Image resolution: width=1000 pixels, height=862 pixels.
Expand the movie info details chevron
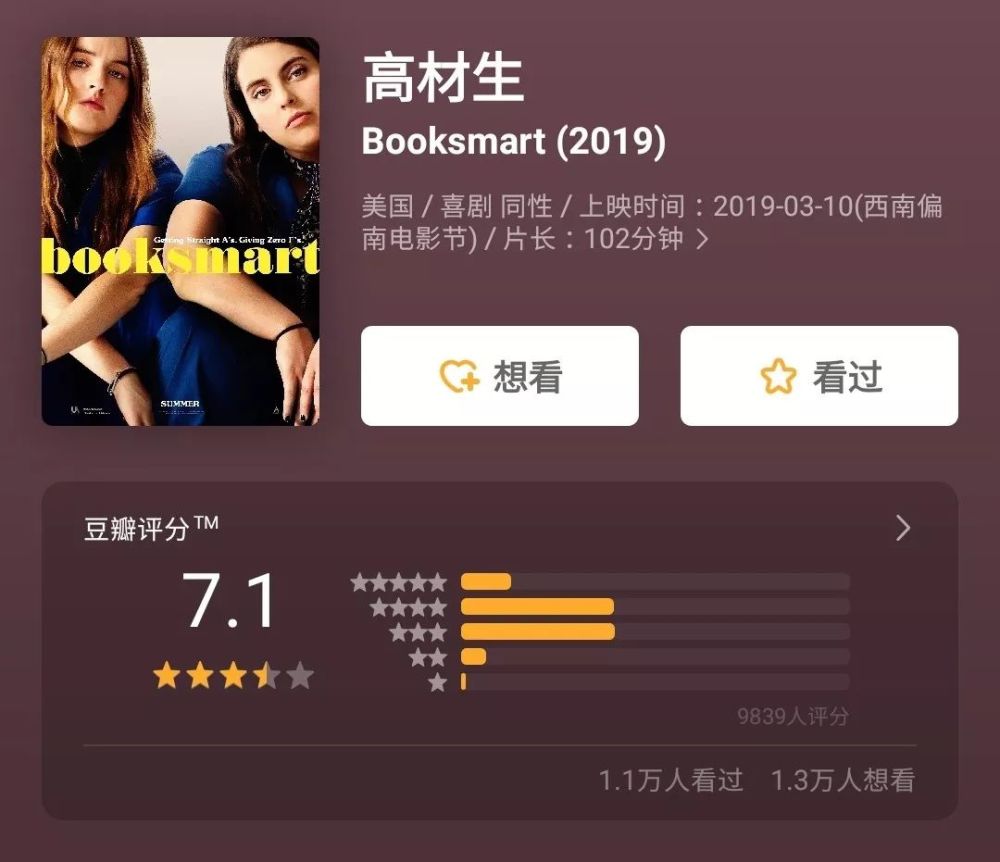point(702,240)
